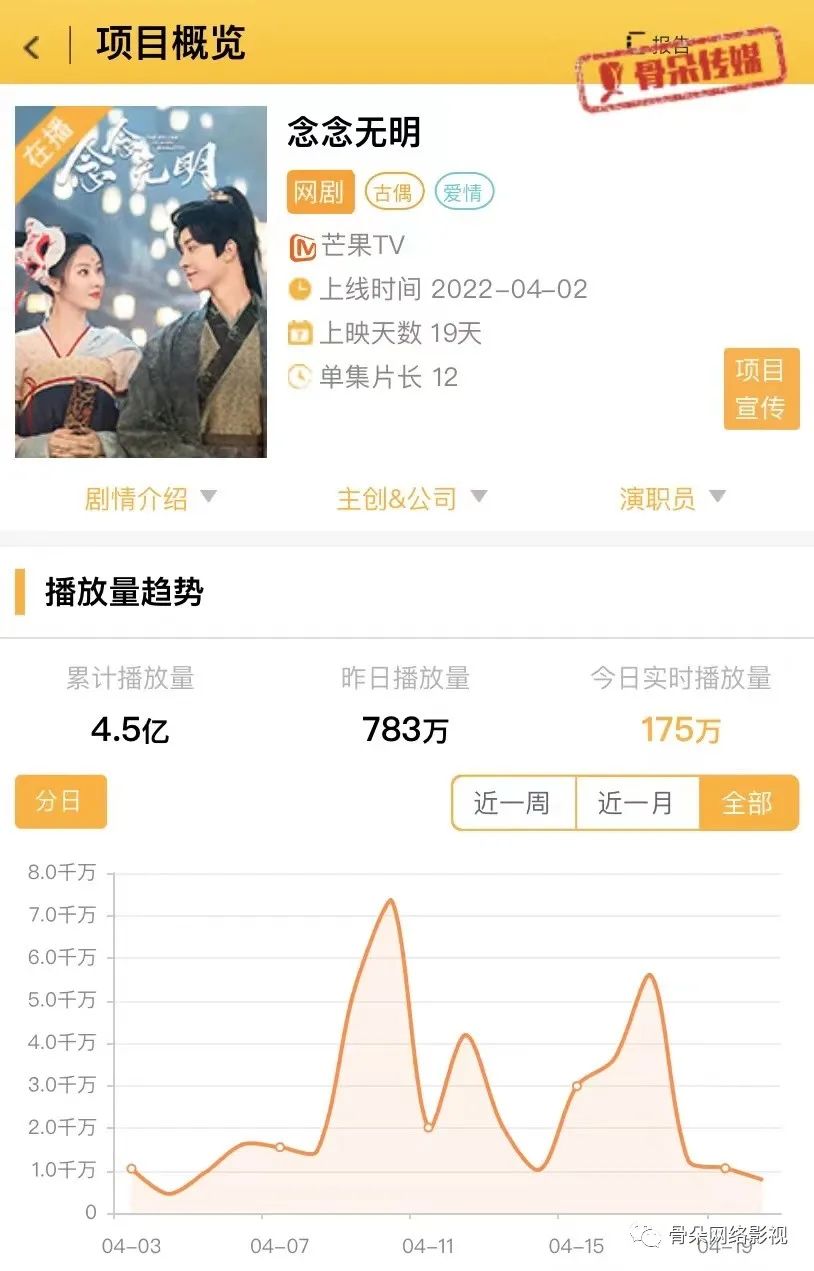
Task: Expand the 演职员 cast list
Action: coord(671,498)
